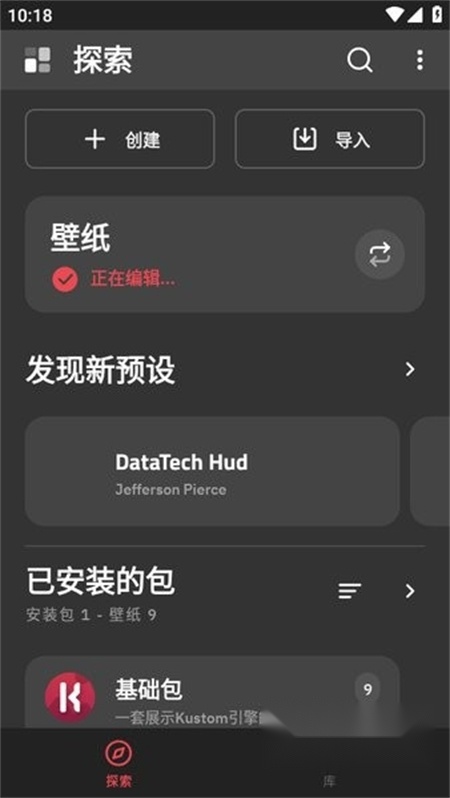Tap the sort icon beside 已安装的包

click(x=350, y=591)
